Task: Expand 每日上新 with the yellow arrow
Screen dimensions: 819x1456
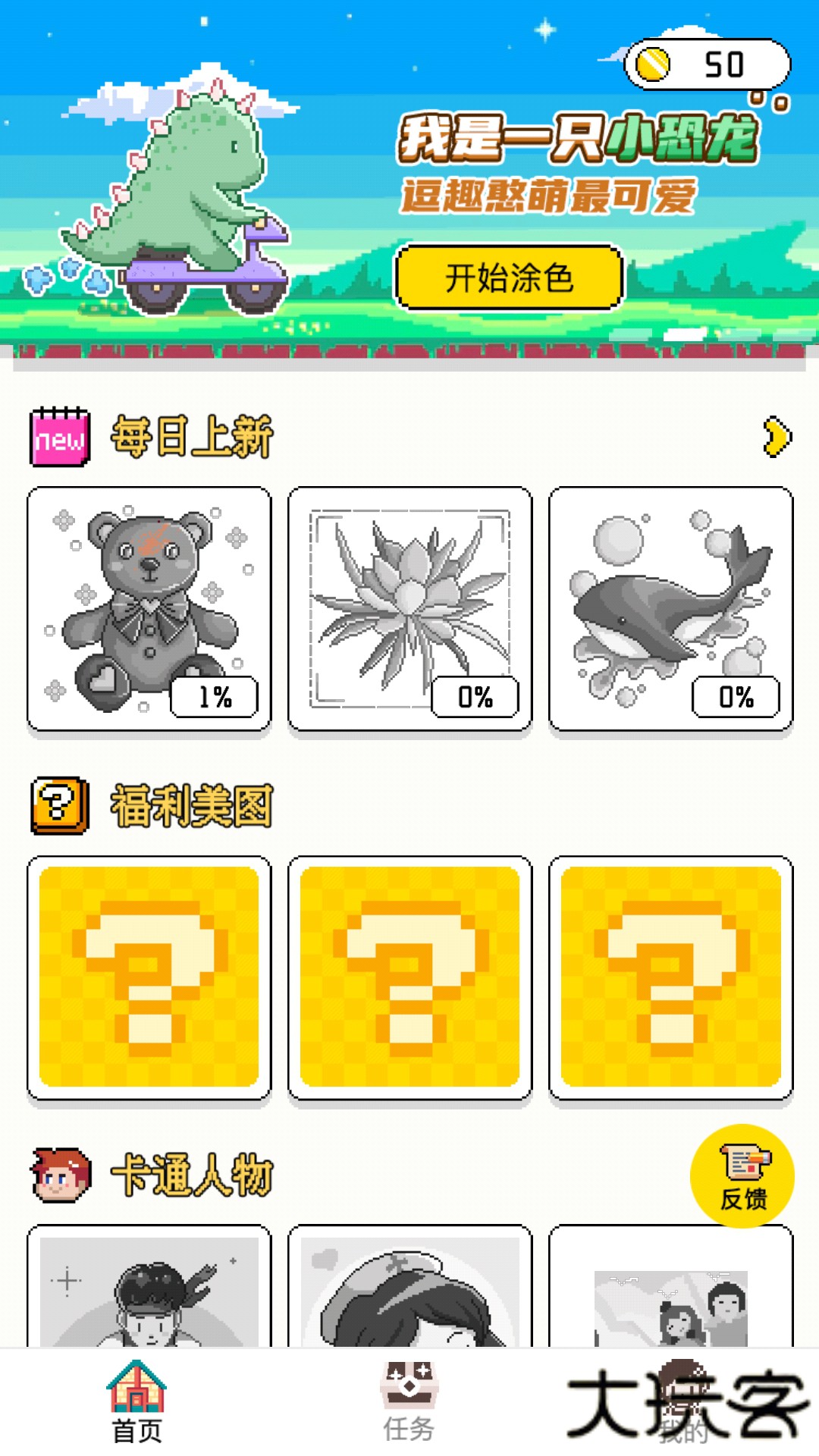Action: [777, 437]
